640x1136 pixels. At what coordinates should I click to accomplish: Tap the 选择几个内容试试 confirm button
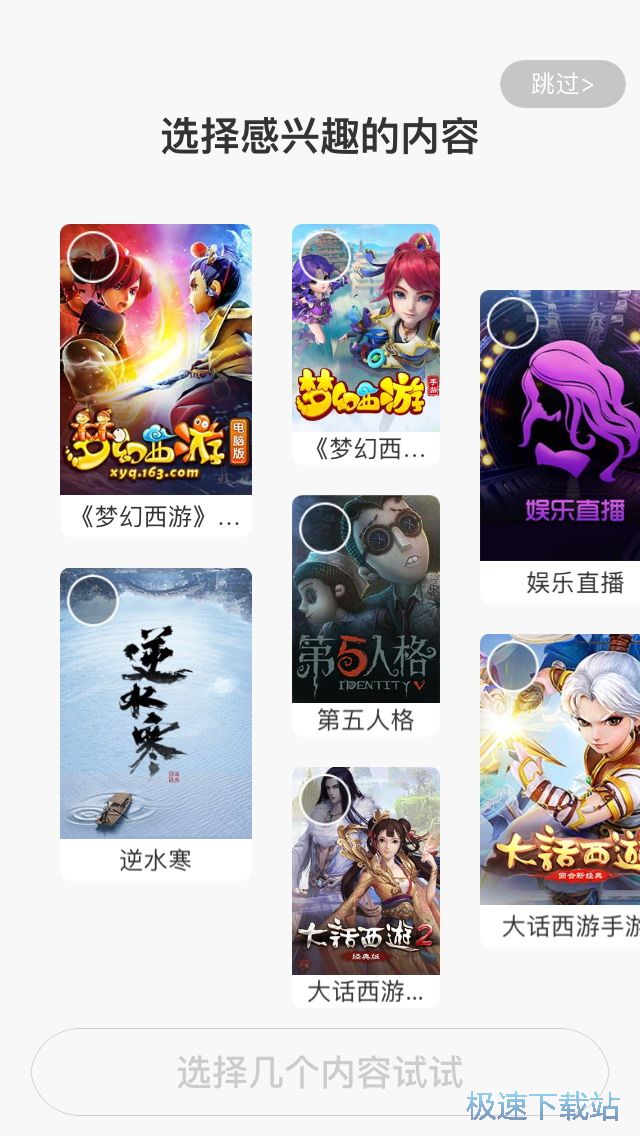pos(320,1072)
